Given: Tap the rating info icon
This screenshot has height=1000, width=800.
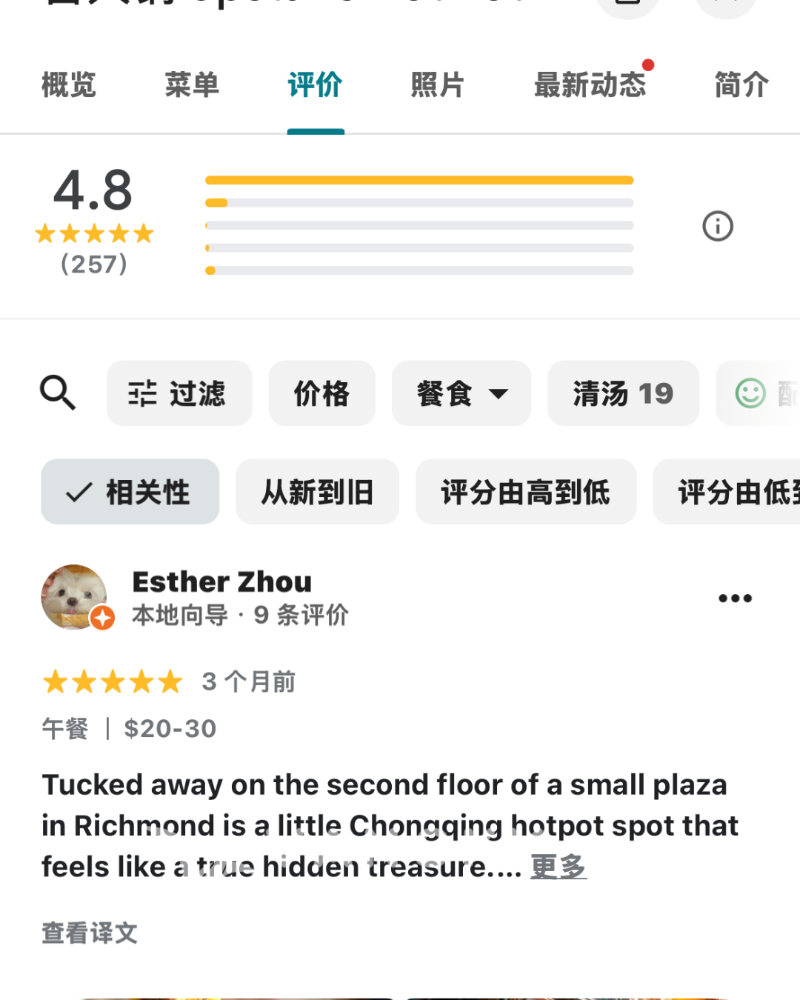Looking at the screenshot, I should tap(717, 227).
